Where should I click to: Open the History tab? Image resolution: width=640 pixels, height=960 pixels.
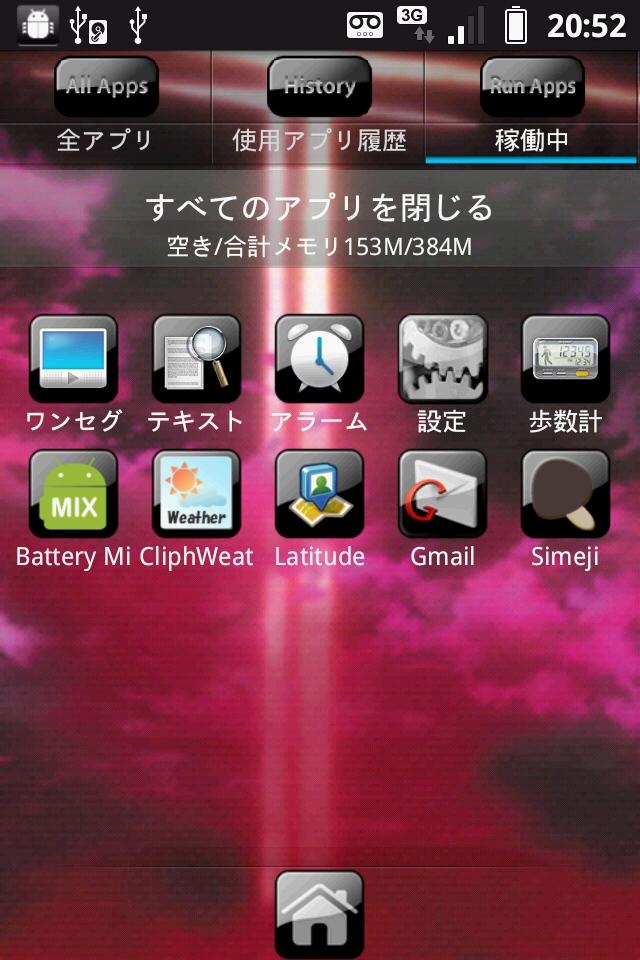pos(319,105)
